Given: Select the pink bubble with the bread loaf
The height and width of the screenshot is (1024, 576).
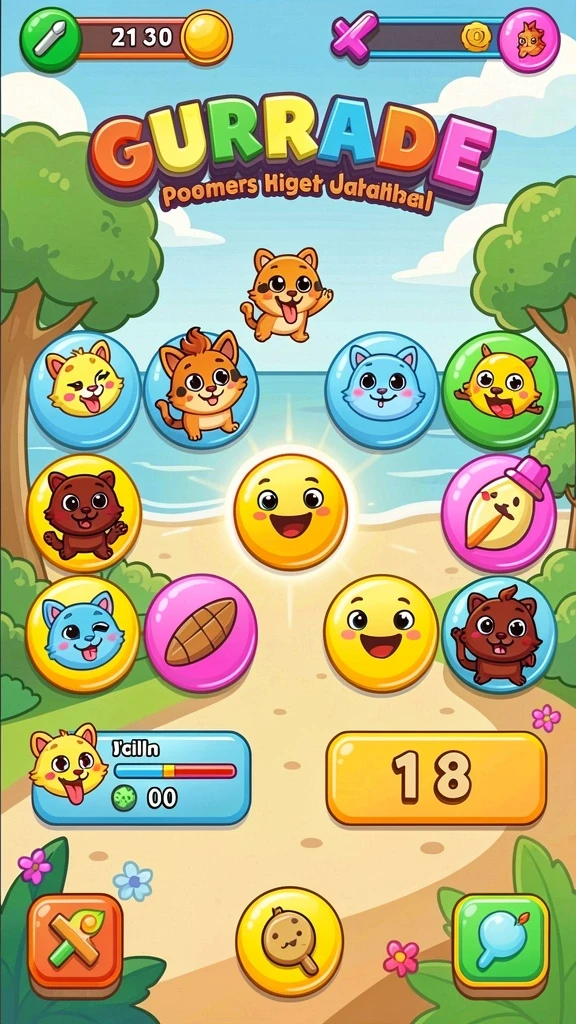Looking at the screenshot, I should [200, 632].
